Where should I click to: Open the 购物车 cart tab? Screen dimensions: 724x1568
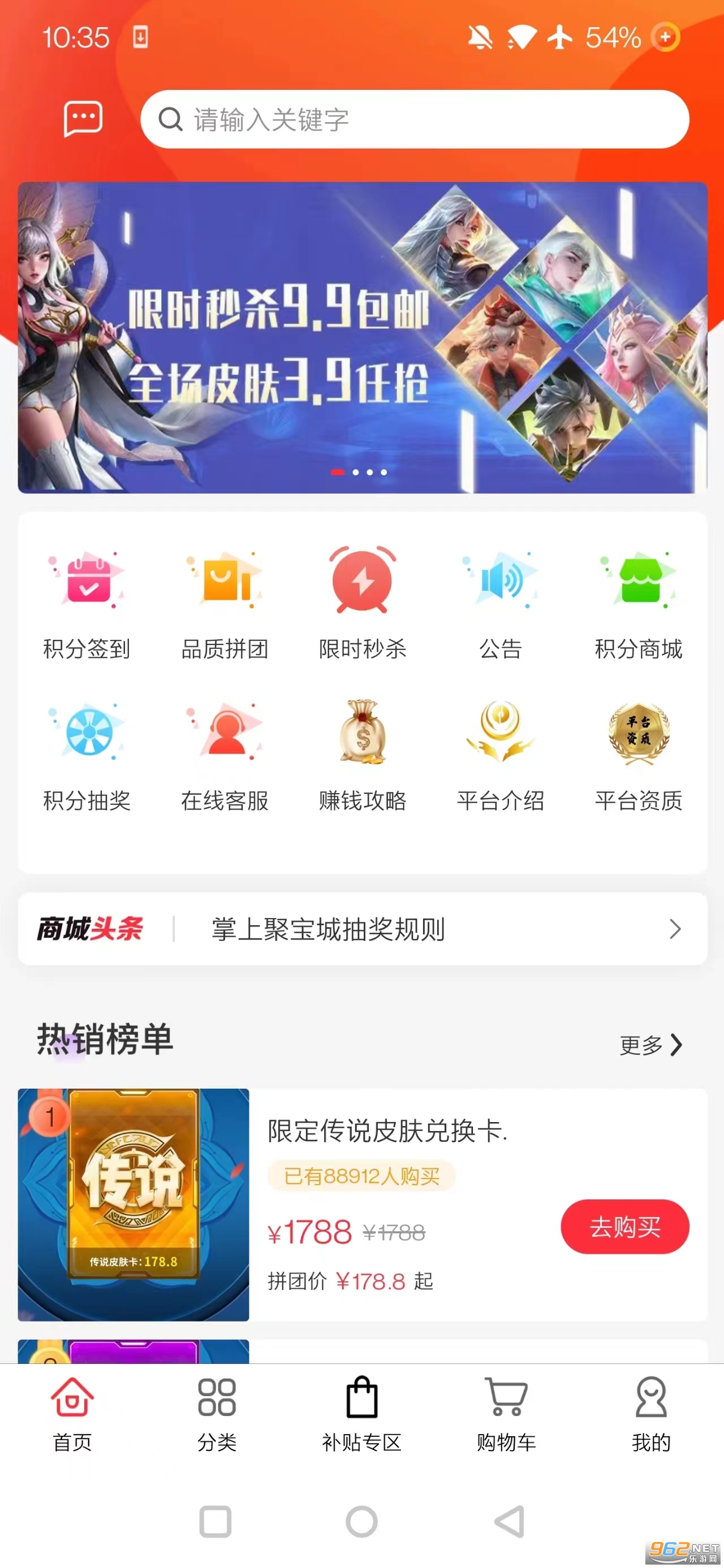(x=506, y=1415)
